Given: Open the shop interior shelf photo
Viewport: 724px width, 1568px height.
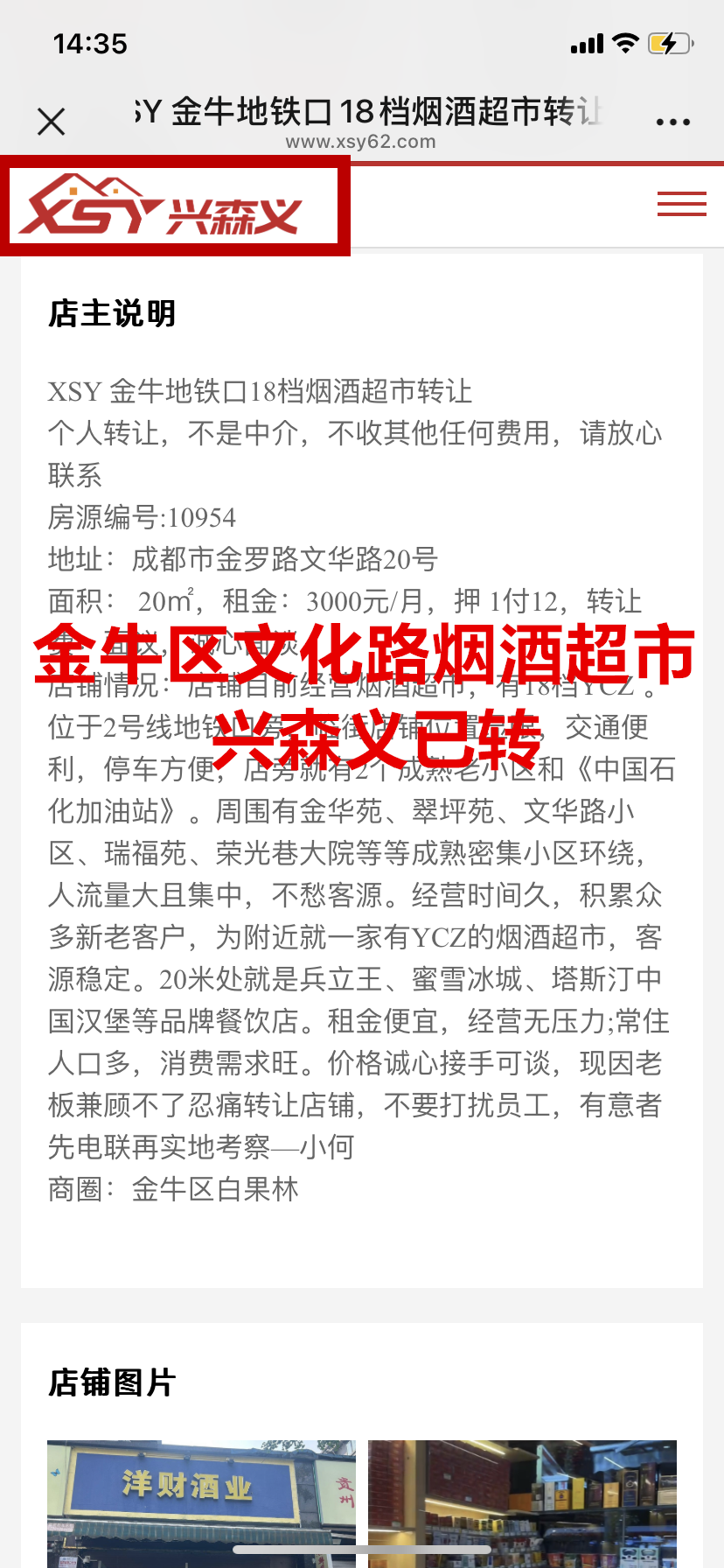Looking at the screenshot, I should pyautogui.click(x=522, y=1501).
